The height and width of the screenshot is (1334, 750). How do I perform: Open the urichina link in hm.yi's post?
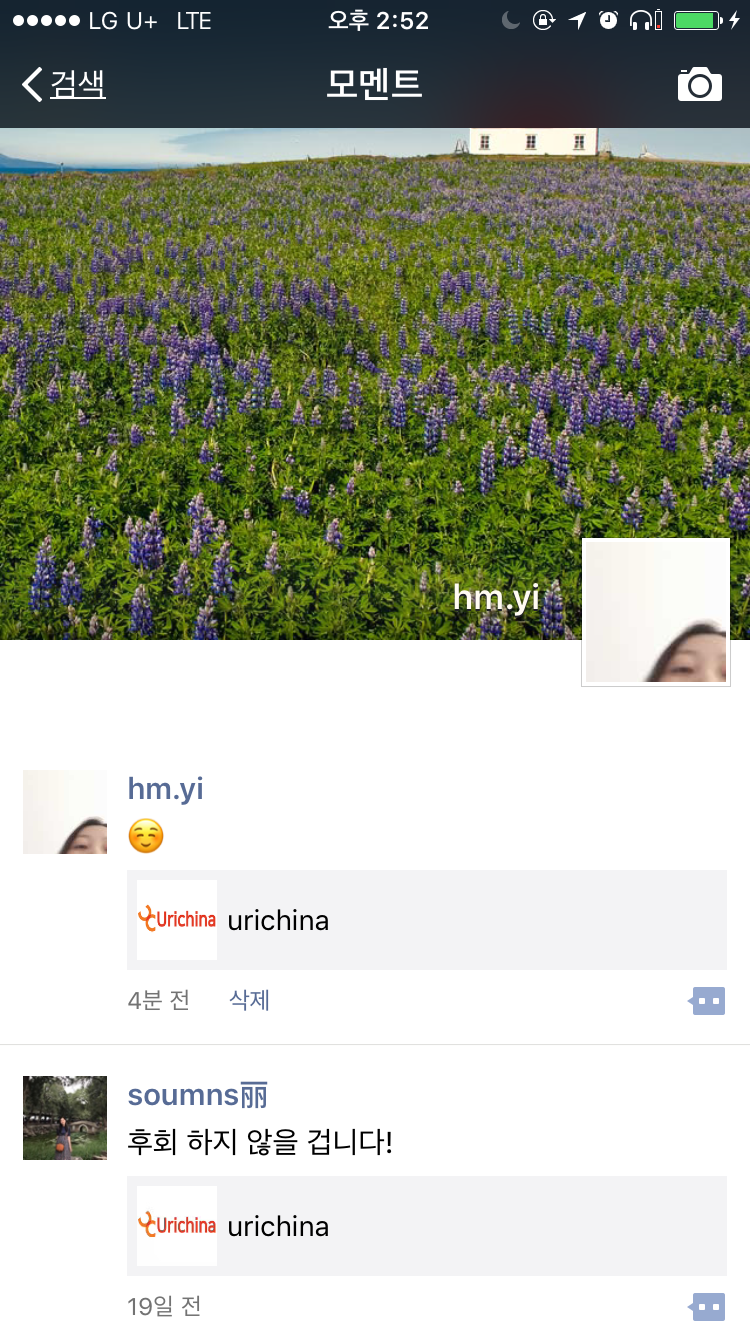click(427, 920)
